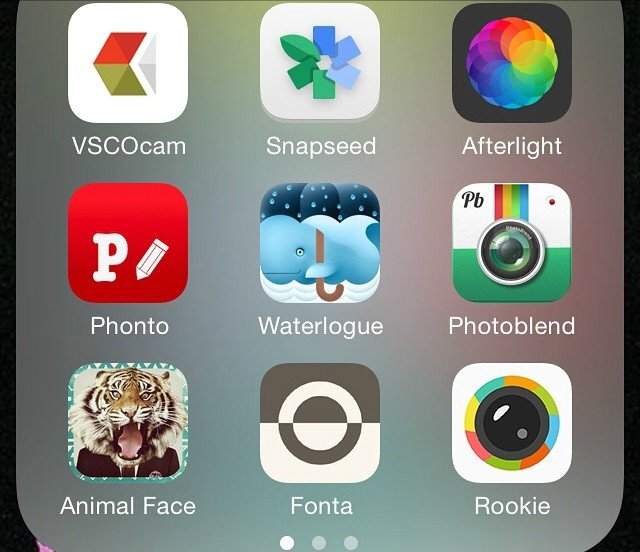Tap the folder page indicator dots
Viewport: 640px width, 552px height.
[319, 542]
